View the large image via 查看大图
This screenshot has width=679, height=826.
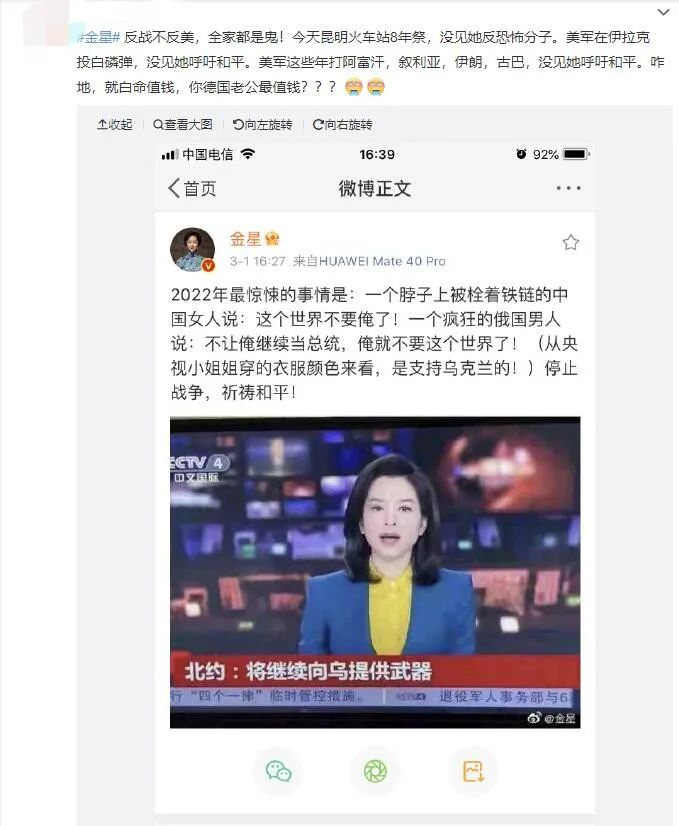(x=183, y=125)
